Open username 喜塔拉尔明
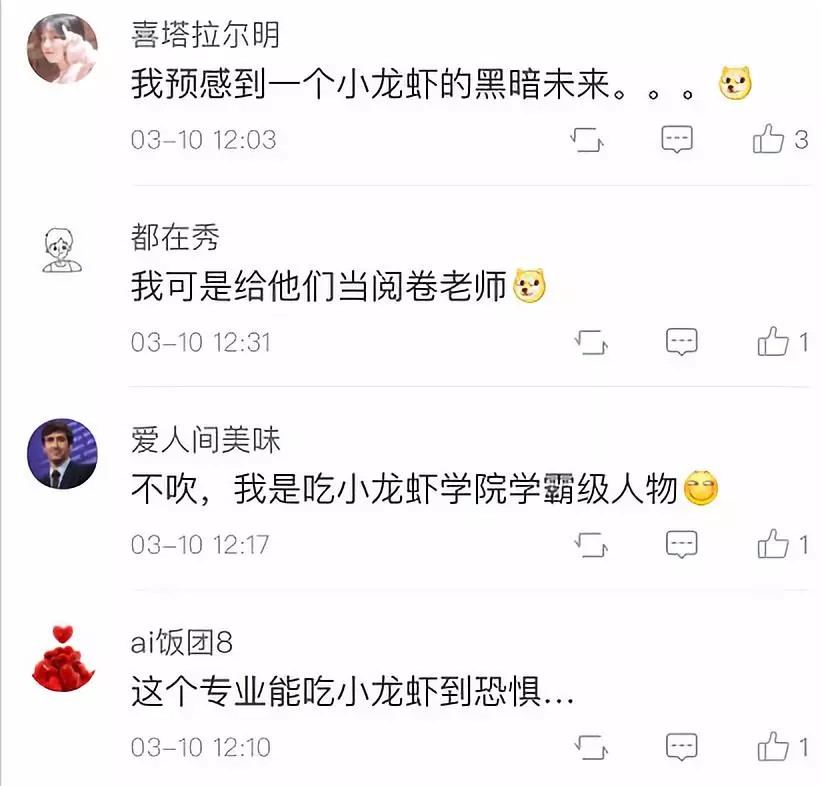822x786 pixels. 205,36
